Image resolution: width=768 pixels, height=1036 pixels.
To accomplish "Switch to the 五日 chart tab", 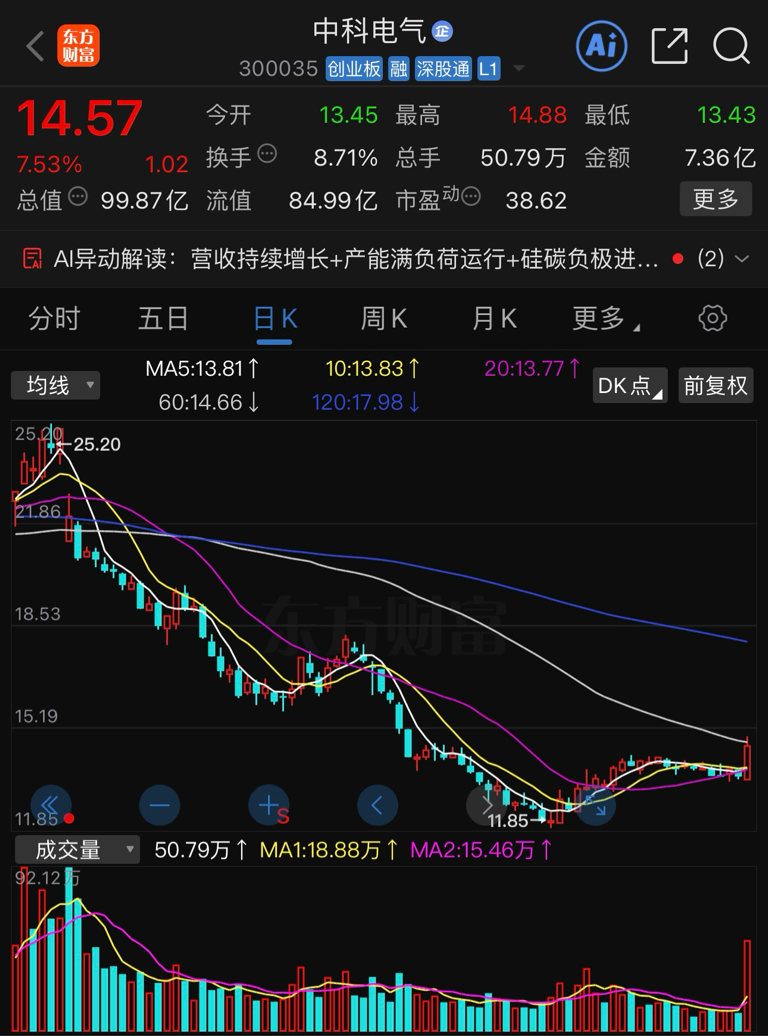I will point(163,318).
